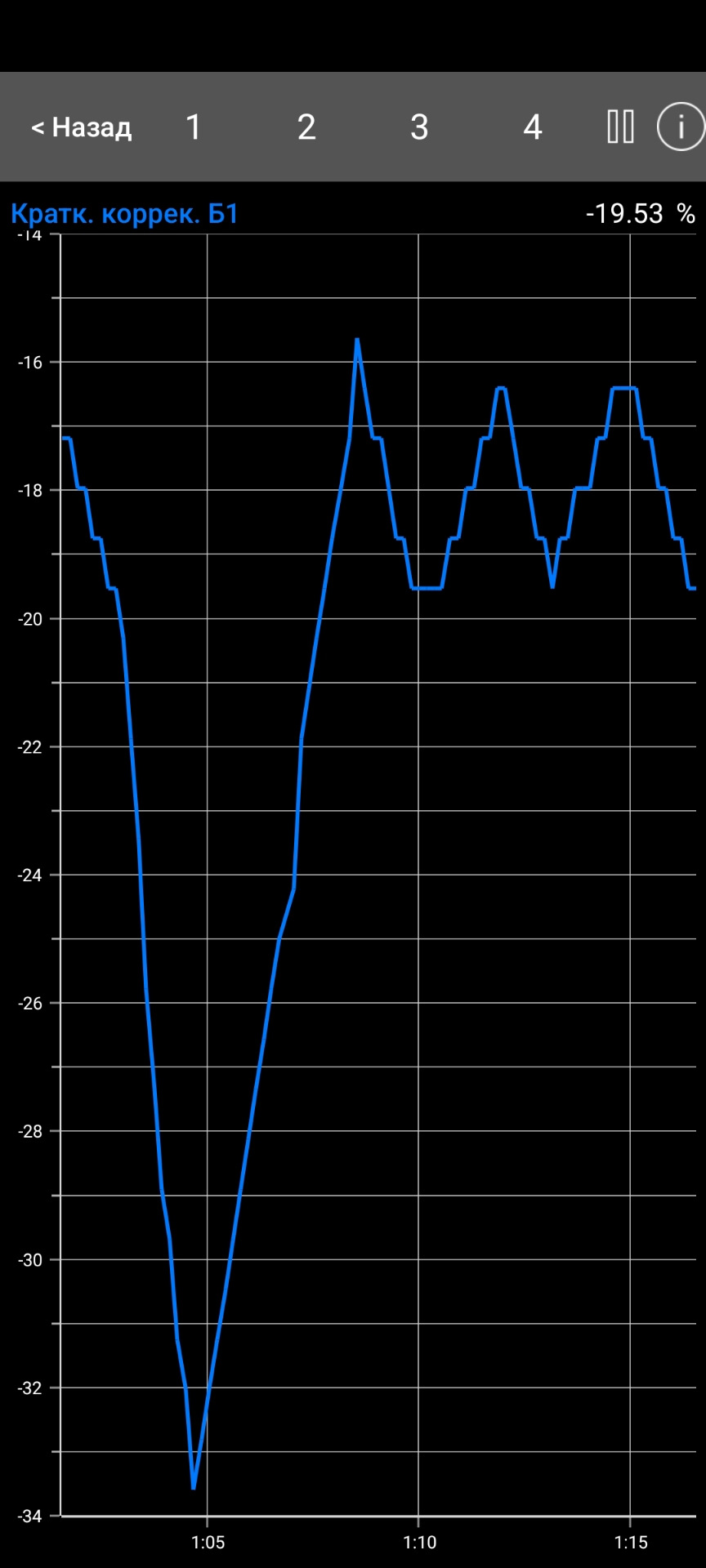
Task: Pause the live graph recording
Action: click(620, 127)
